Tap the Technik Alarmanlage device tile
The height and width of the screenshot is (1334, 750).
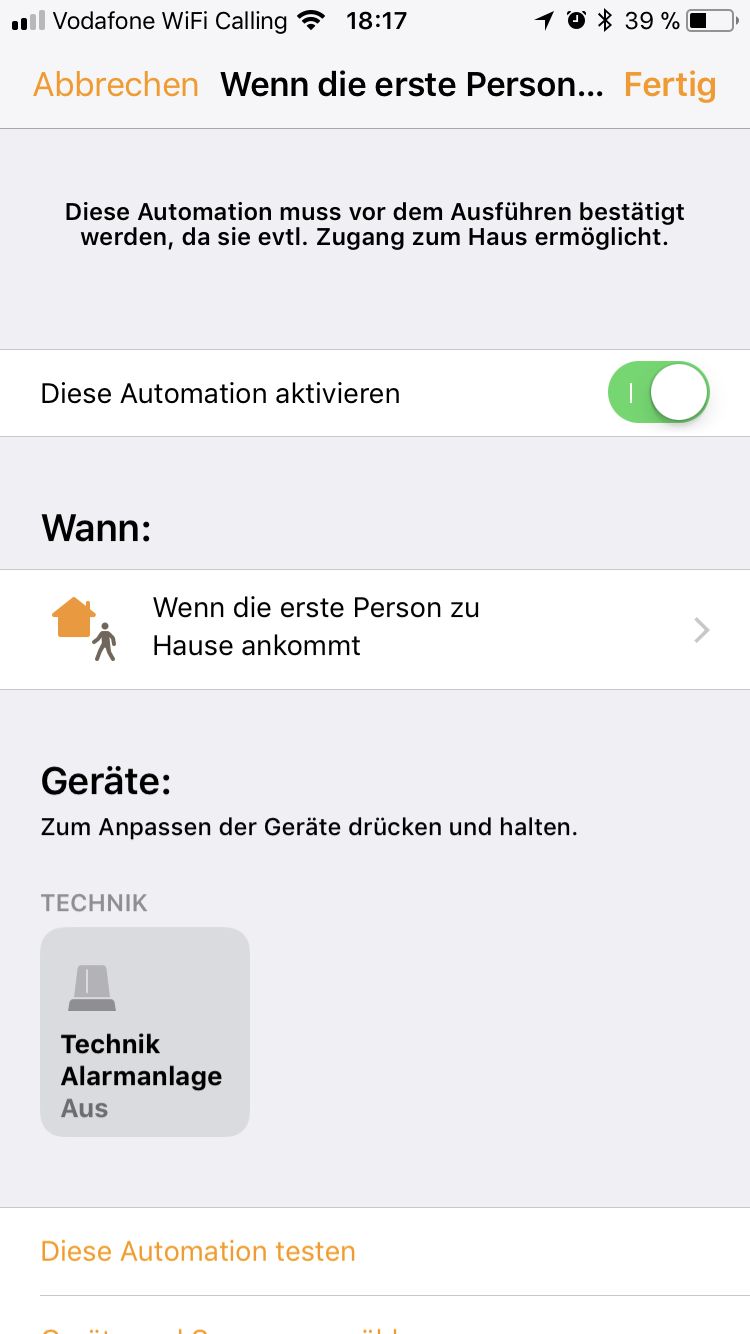pyautogui.click(x=145, y=1031)
